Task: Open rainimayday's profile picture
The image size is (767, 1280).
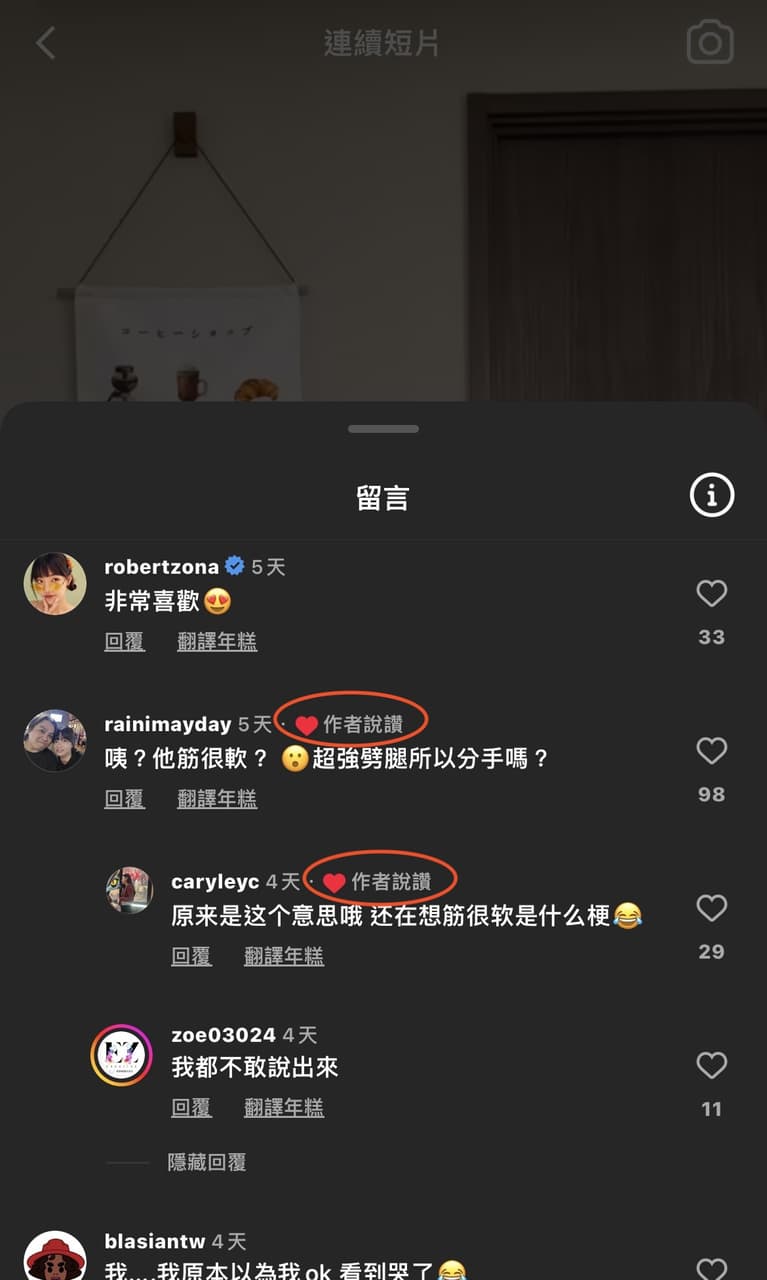Action: coord(55,741)
